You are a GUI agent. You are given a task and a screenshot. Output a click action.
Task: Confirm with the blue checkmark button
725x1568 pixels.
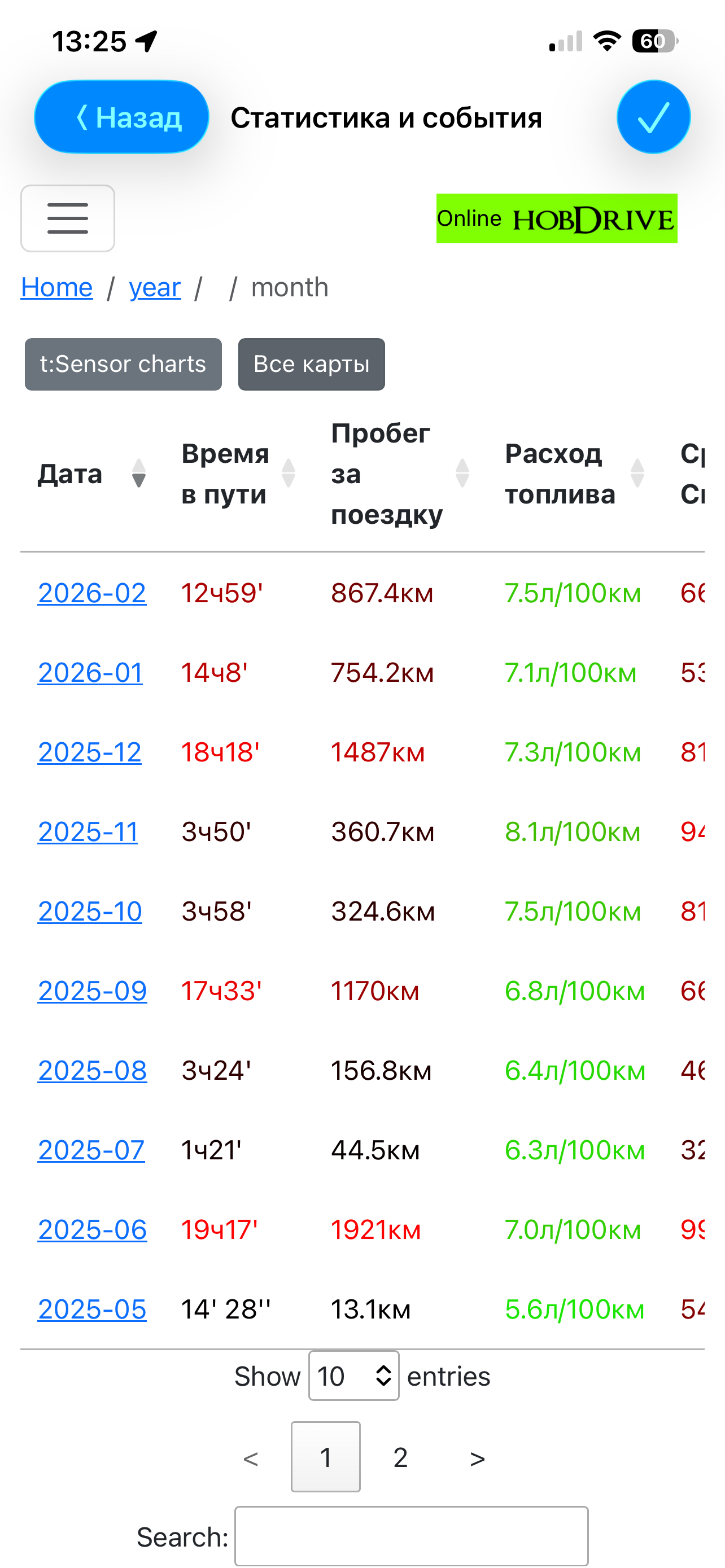pos(653,117)
